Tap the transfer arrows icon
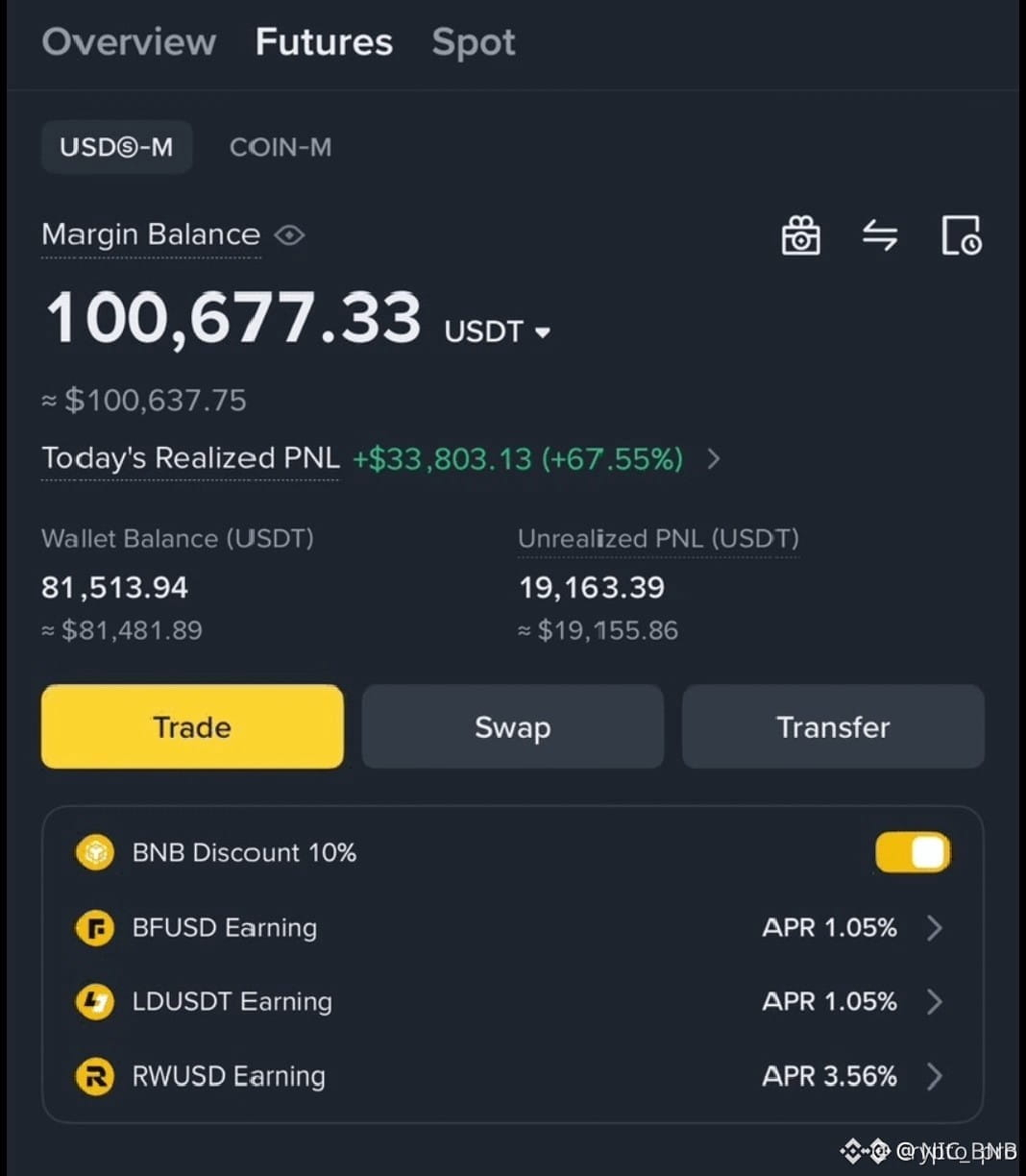This screenshot has width=1026, height=1176. pos(880,235)
